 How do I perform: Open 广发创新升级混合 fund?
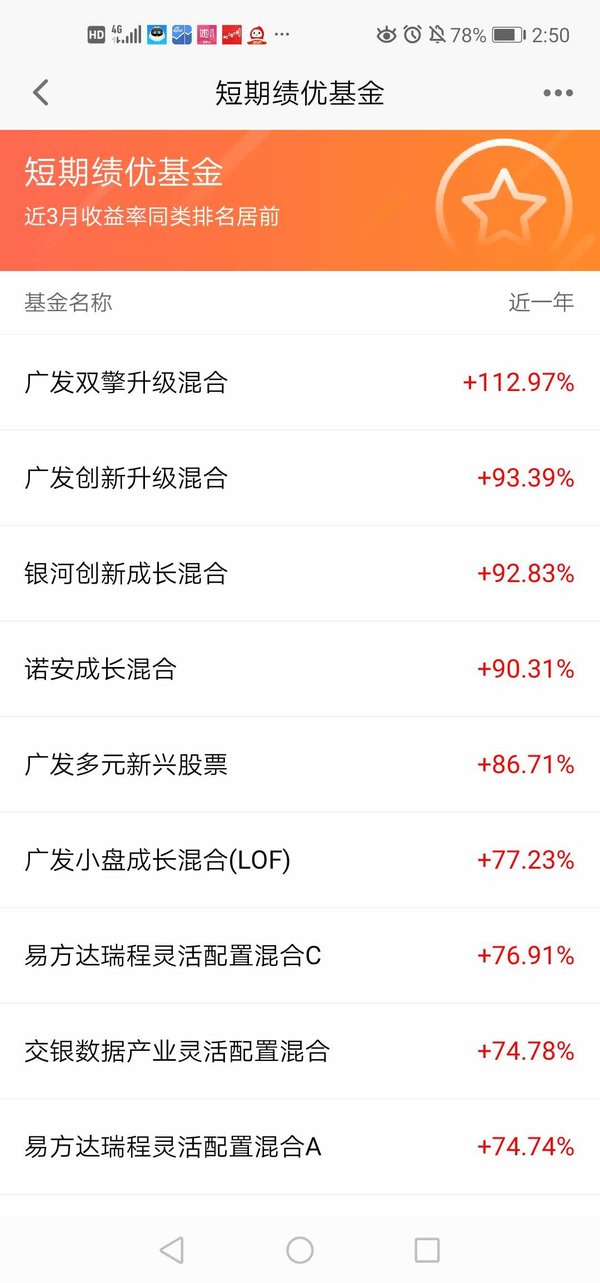pos(300,478)
